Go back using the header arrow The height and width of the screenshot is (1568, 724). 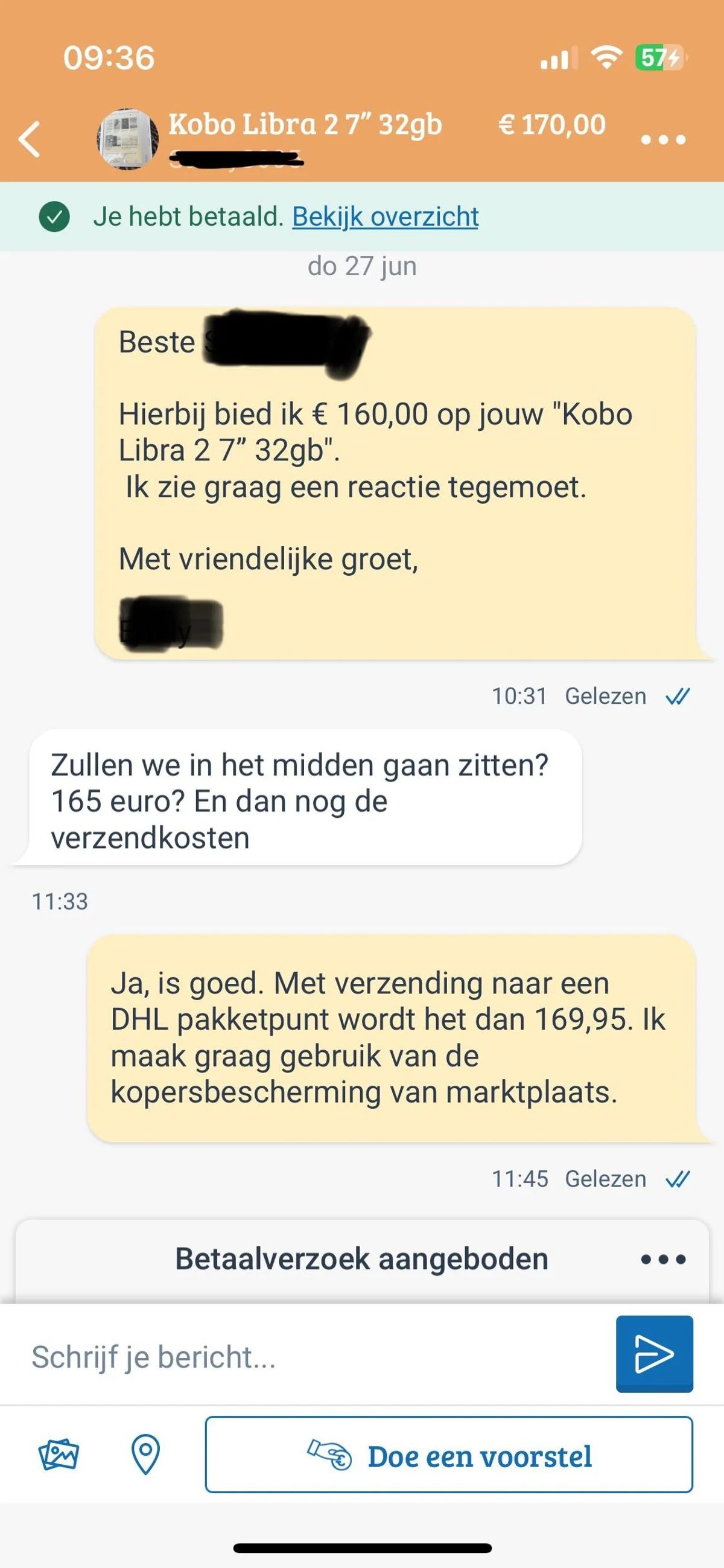pos(30,139)
